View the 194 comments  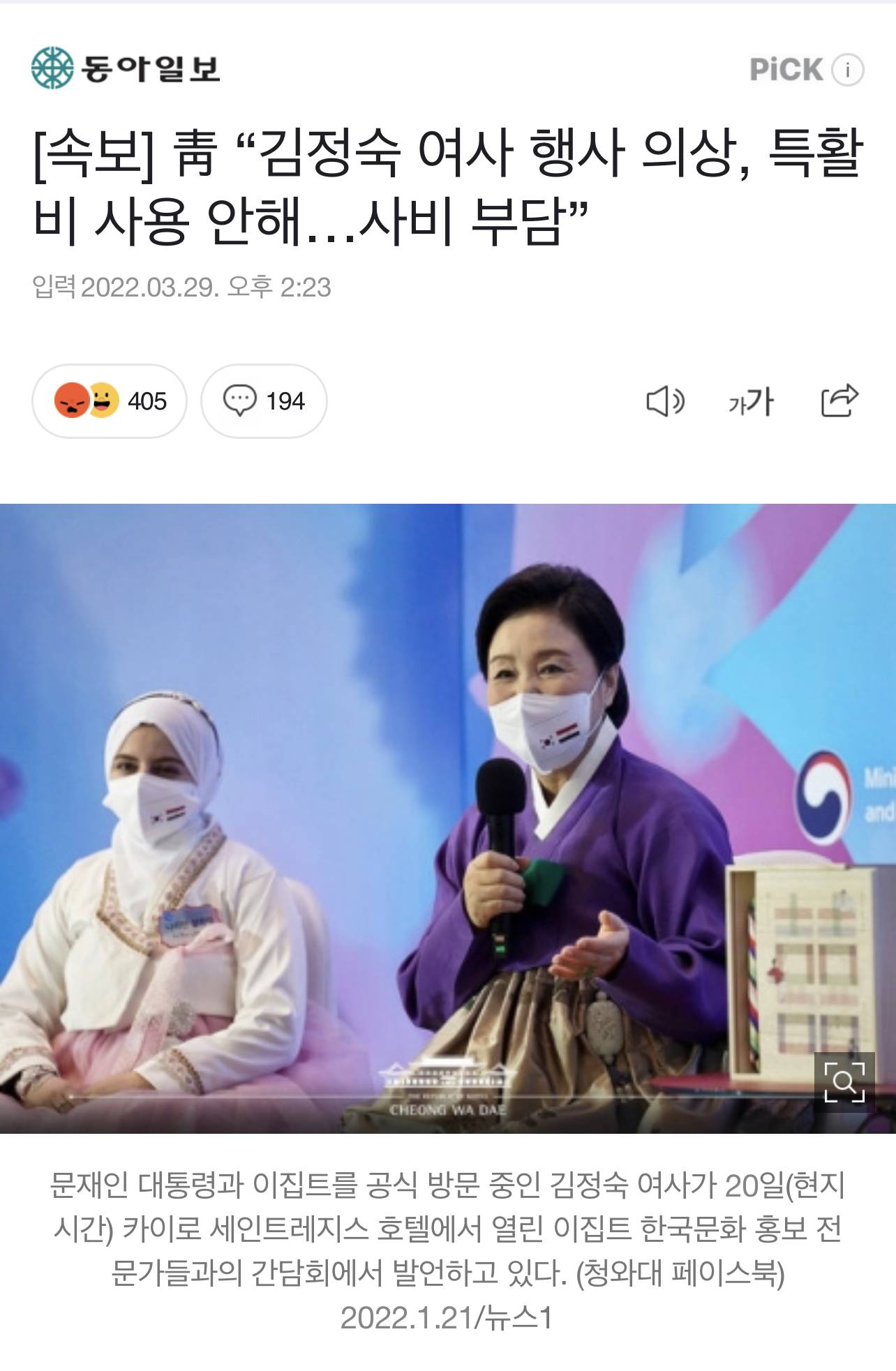(x=264, y=401)
